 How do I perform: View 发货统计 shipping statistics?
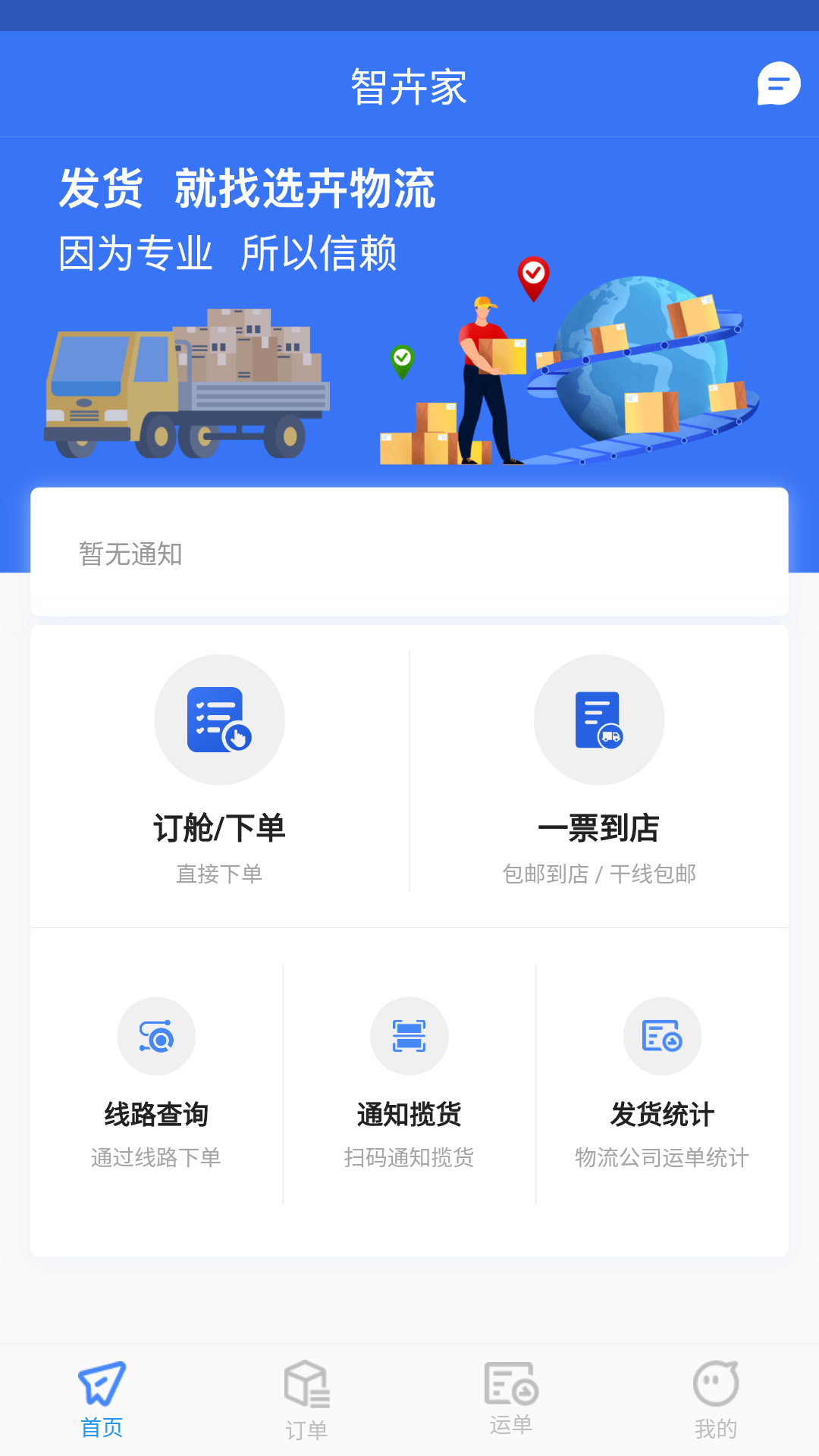coord(662,1081)
